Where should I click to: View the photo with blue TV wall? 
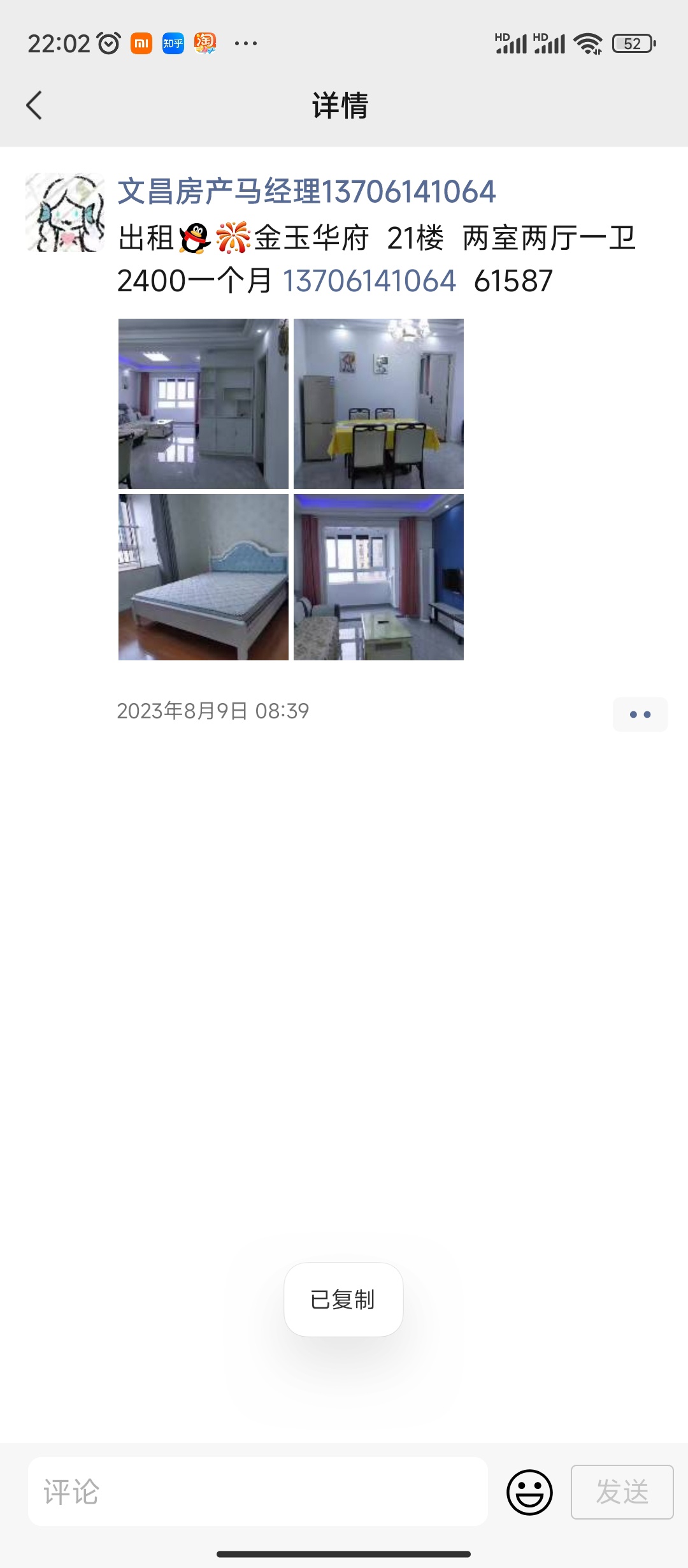pyautogui.click(x=378, y=577)
